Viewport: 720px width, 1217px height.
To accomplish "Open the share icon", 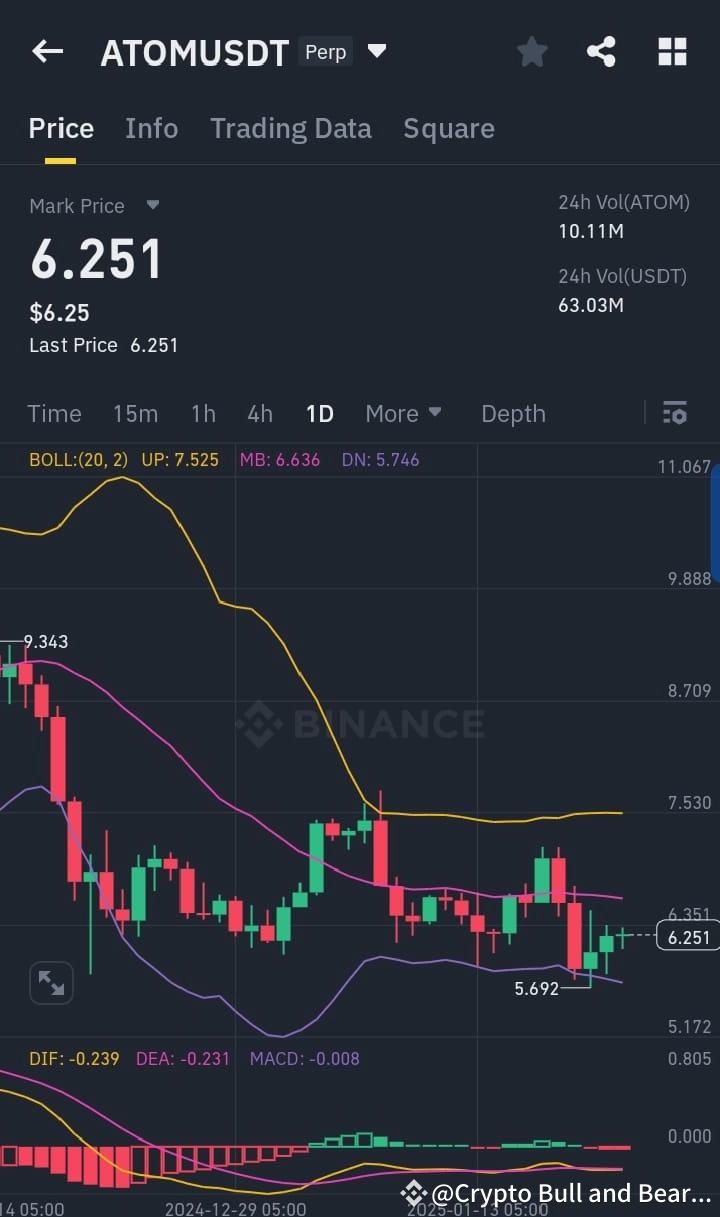I will (x=601, y=51).
